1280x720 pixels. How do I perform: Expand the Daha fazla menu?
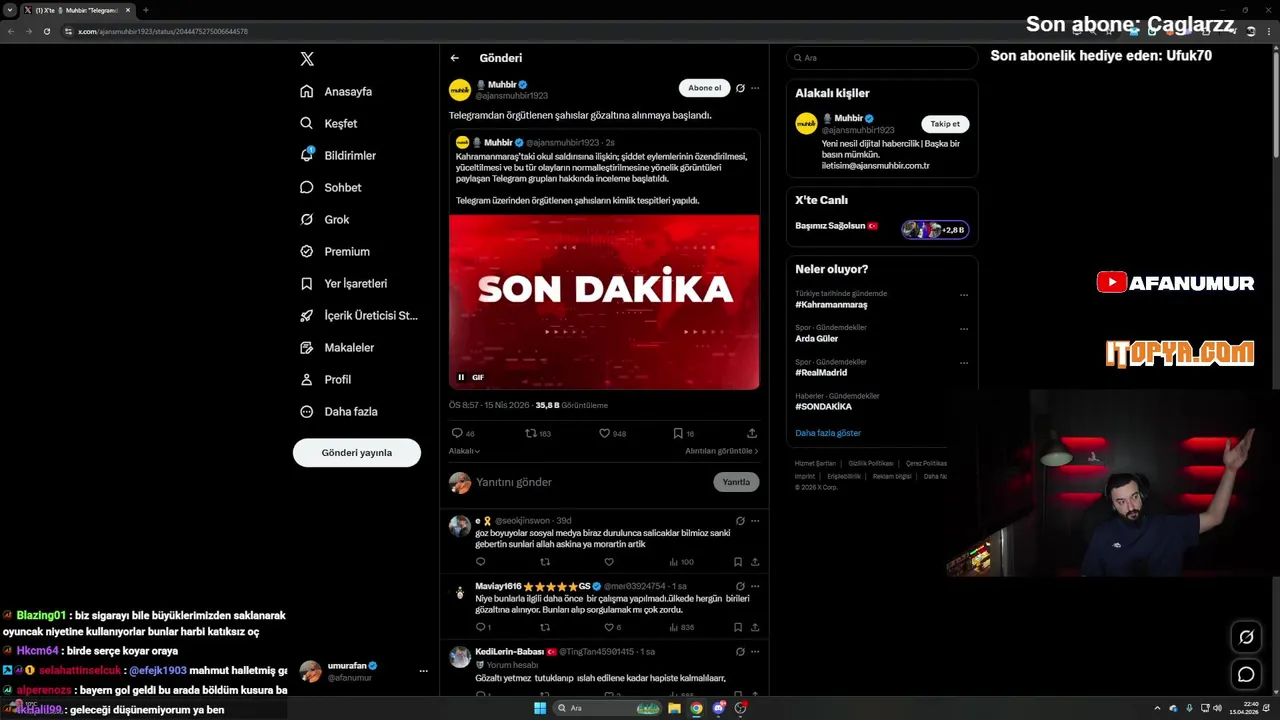[x=339, y=411]
